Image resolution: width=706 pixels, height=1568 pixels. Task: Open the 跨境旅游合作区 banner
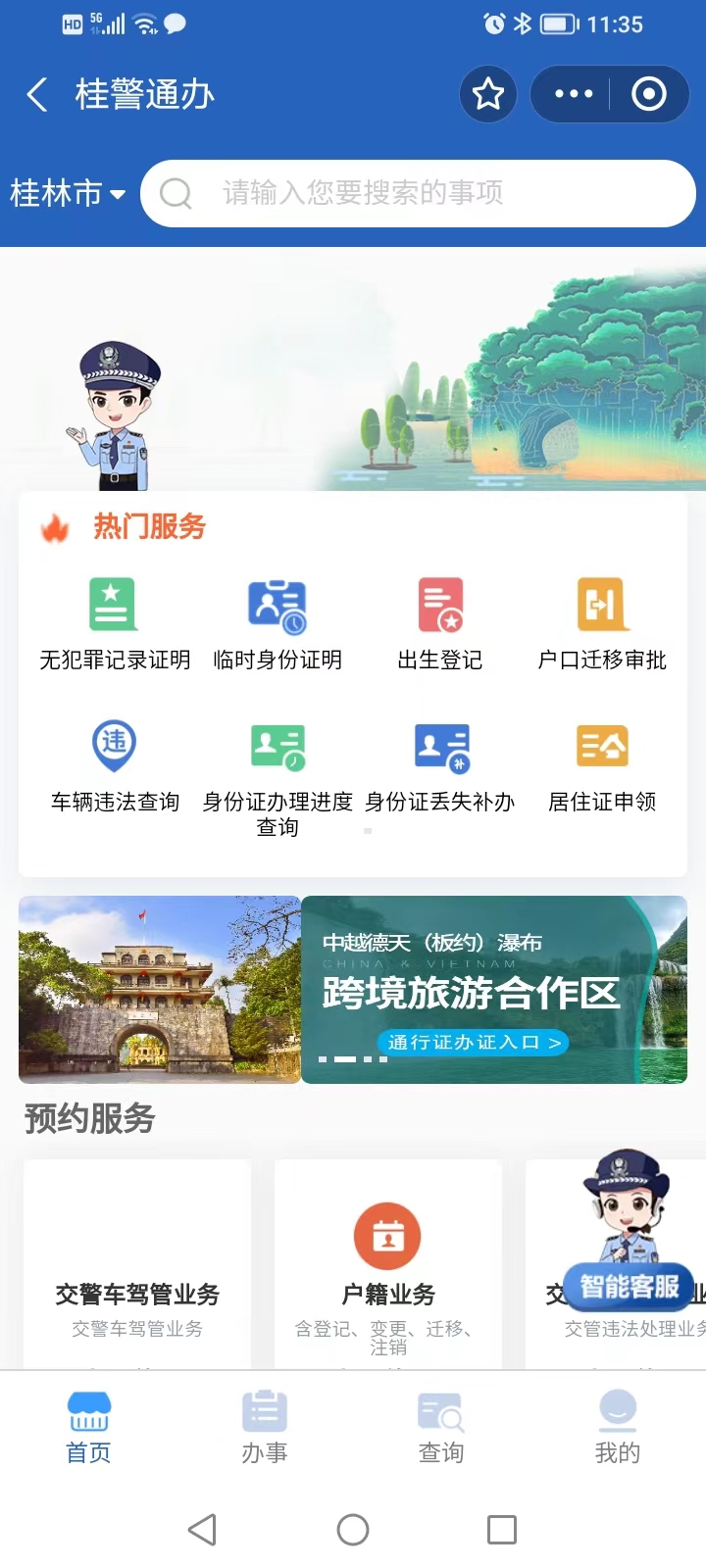coord(494,990)
